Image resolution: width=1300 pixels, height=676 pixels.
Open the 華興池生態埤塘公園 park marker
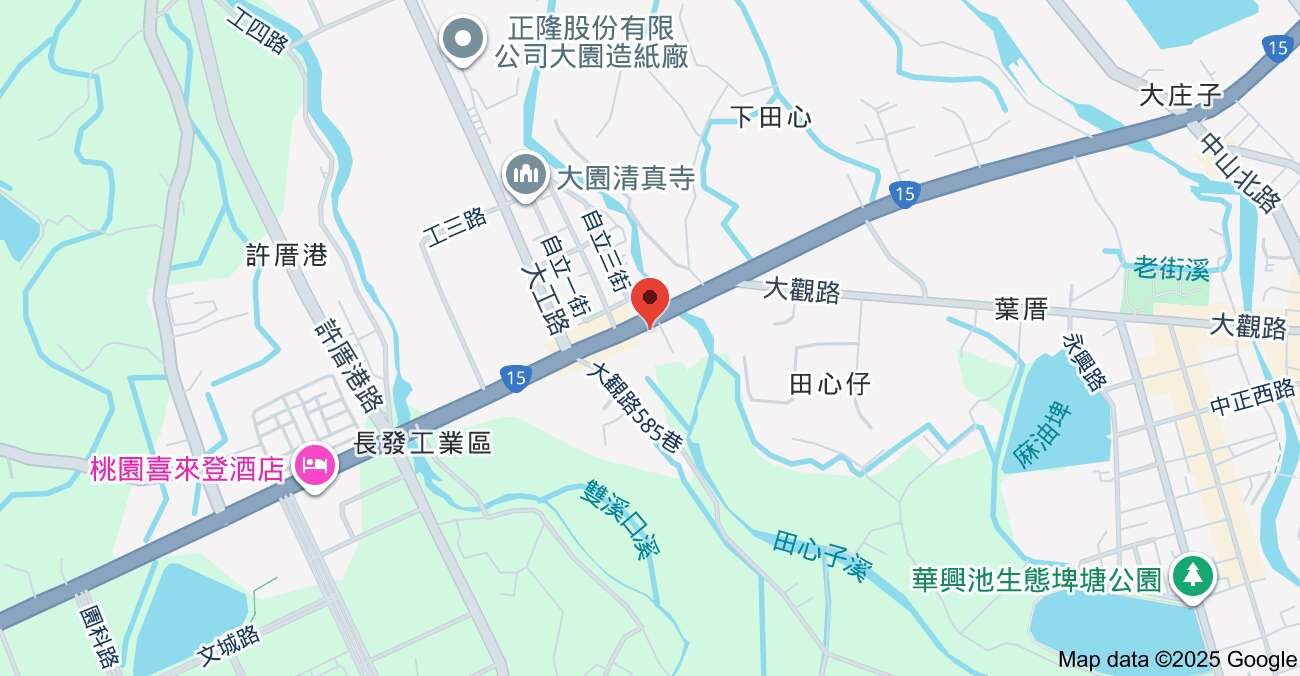click(1191, 576)
